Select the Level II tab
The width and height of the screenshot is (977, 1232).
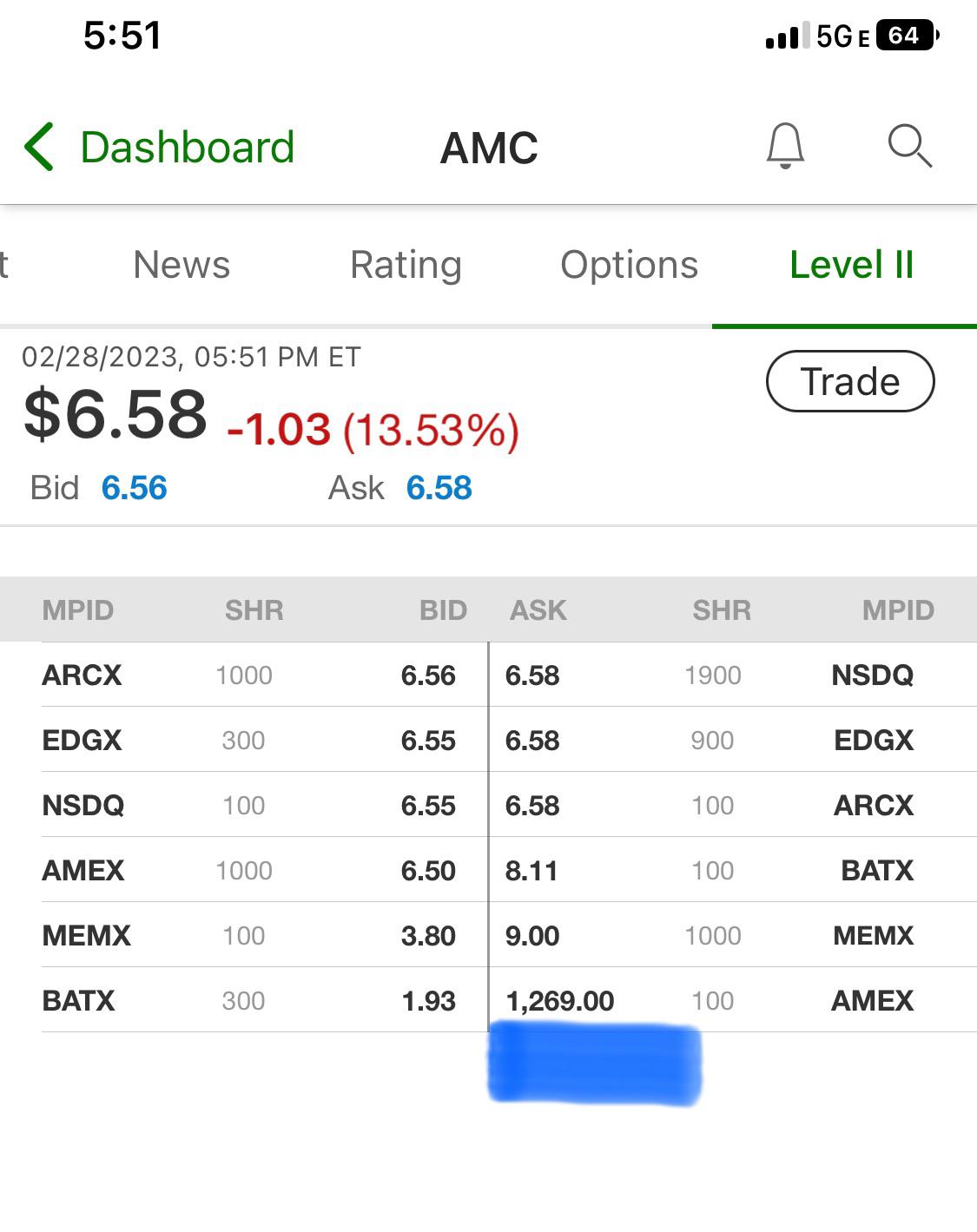pyautogui.click(x=851, y=265)
